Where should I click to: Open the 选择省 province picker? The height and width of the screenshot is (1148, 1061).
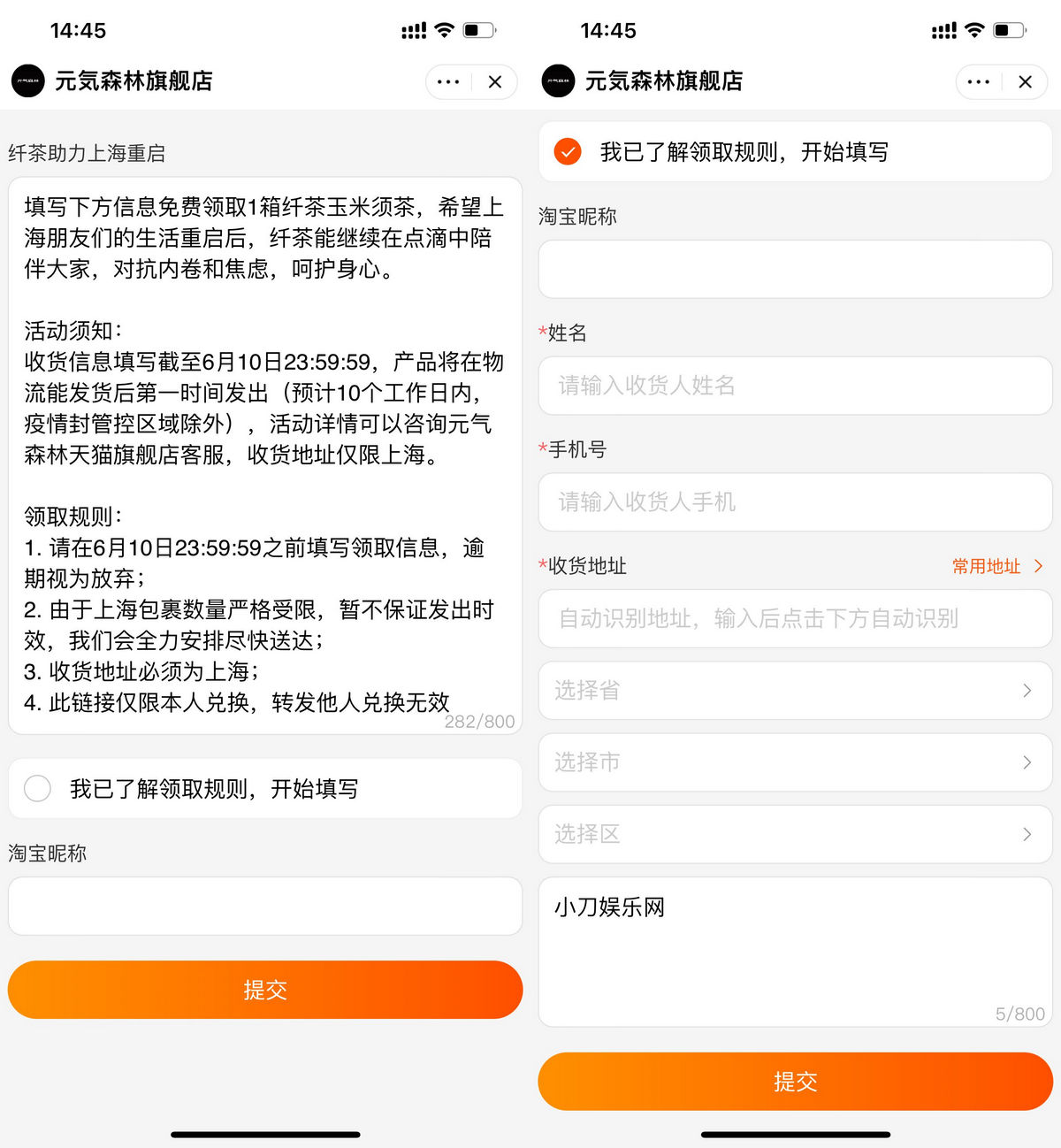[x=794, y=691]
